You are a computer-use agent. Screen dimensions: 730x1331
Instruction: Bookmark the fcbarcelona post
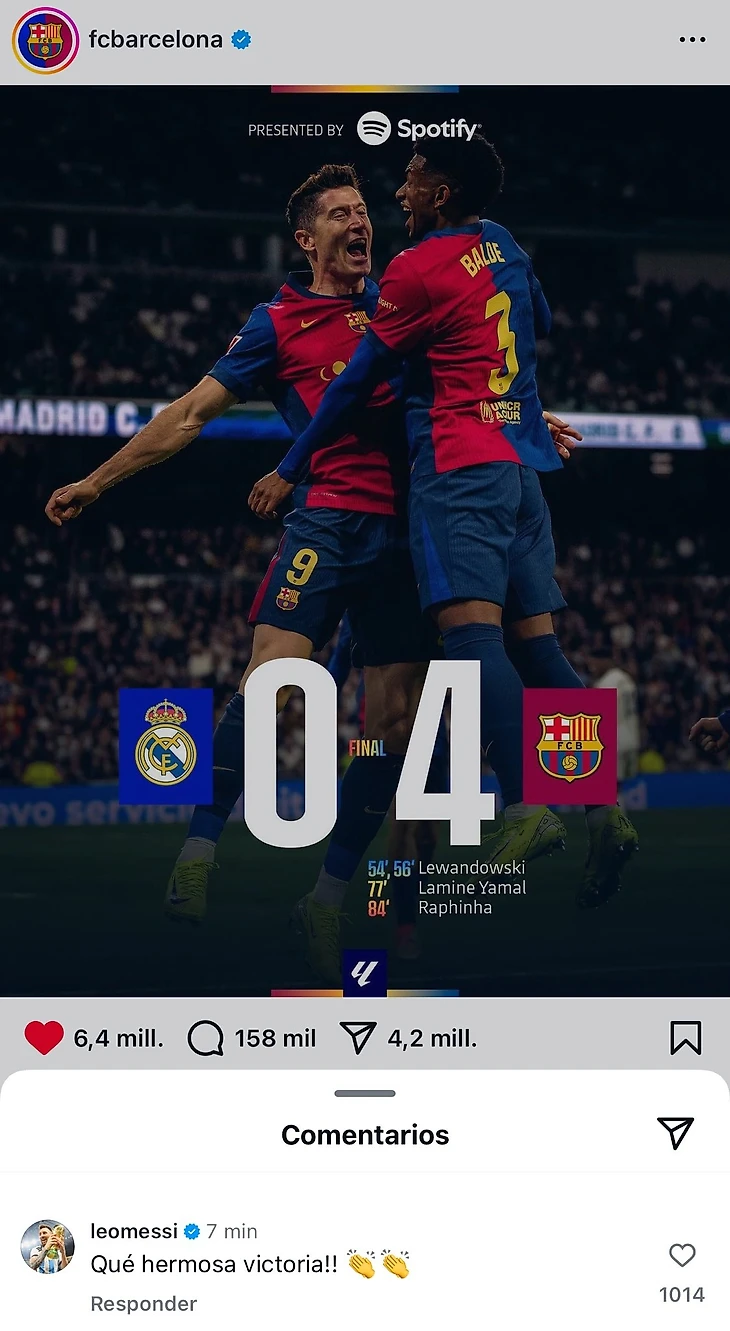pos(685,1038)
